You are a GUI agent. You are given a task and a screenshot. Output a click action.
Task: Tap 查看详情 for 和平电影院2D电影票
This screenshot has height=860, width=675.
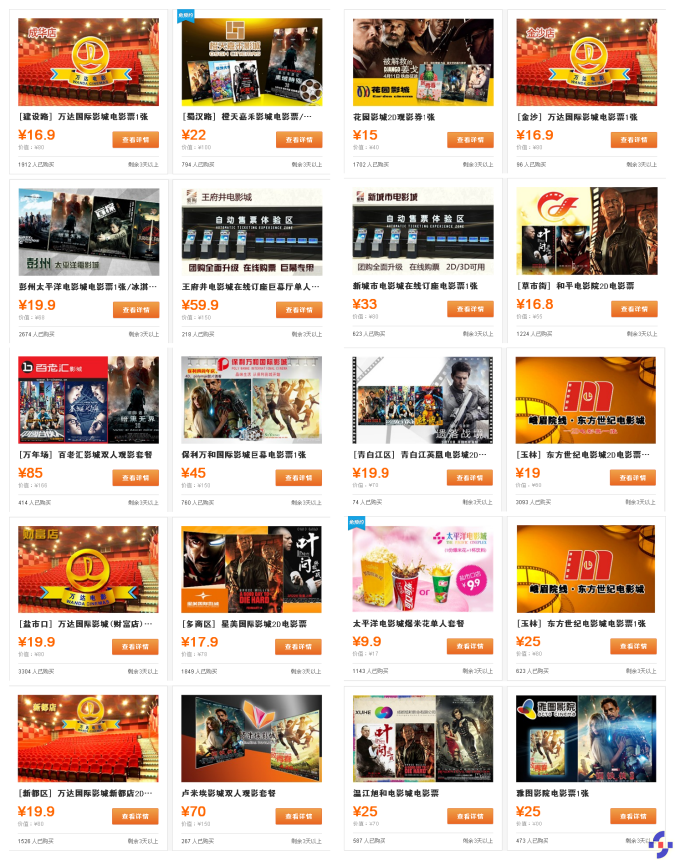click(634, 310)
